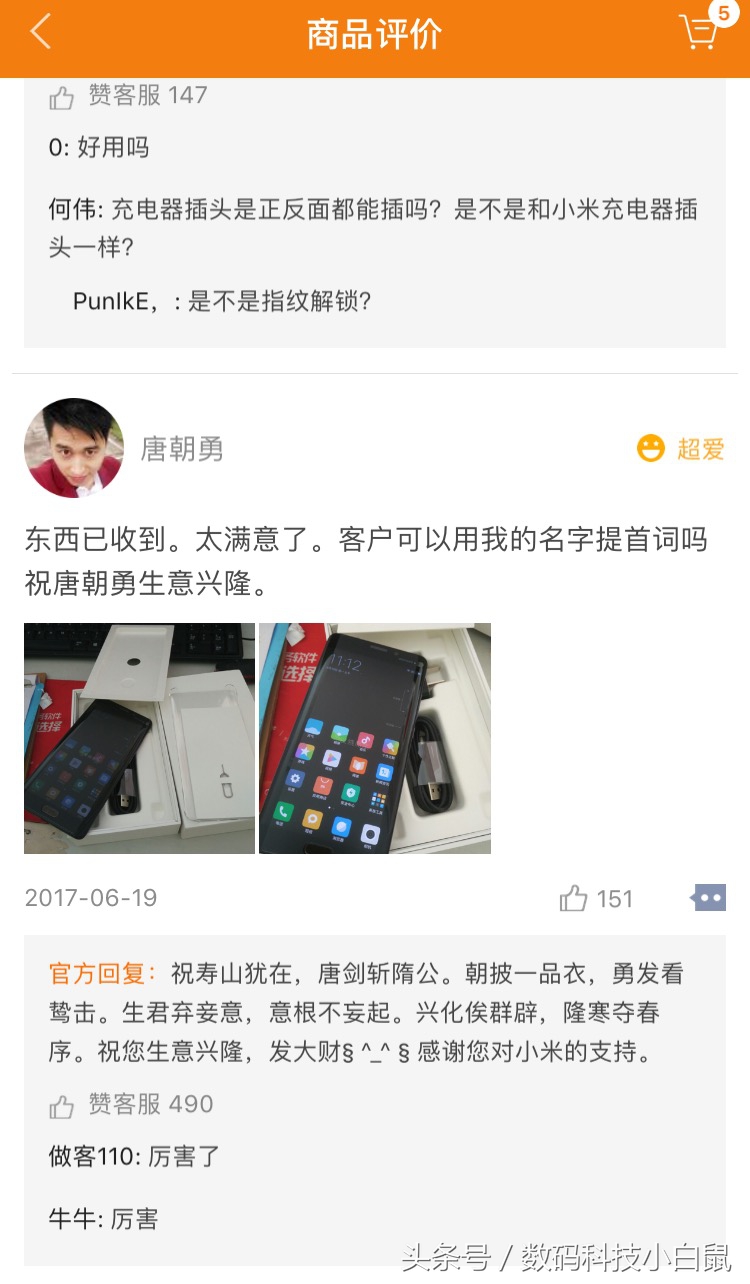Like the official reply with 147 likes
The width and height of the screenshot is (750, 1284).
(62, 97)
